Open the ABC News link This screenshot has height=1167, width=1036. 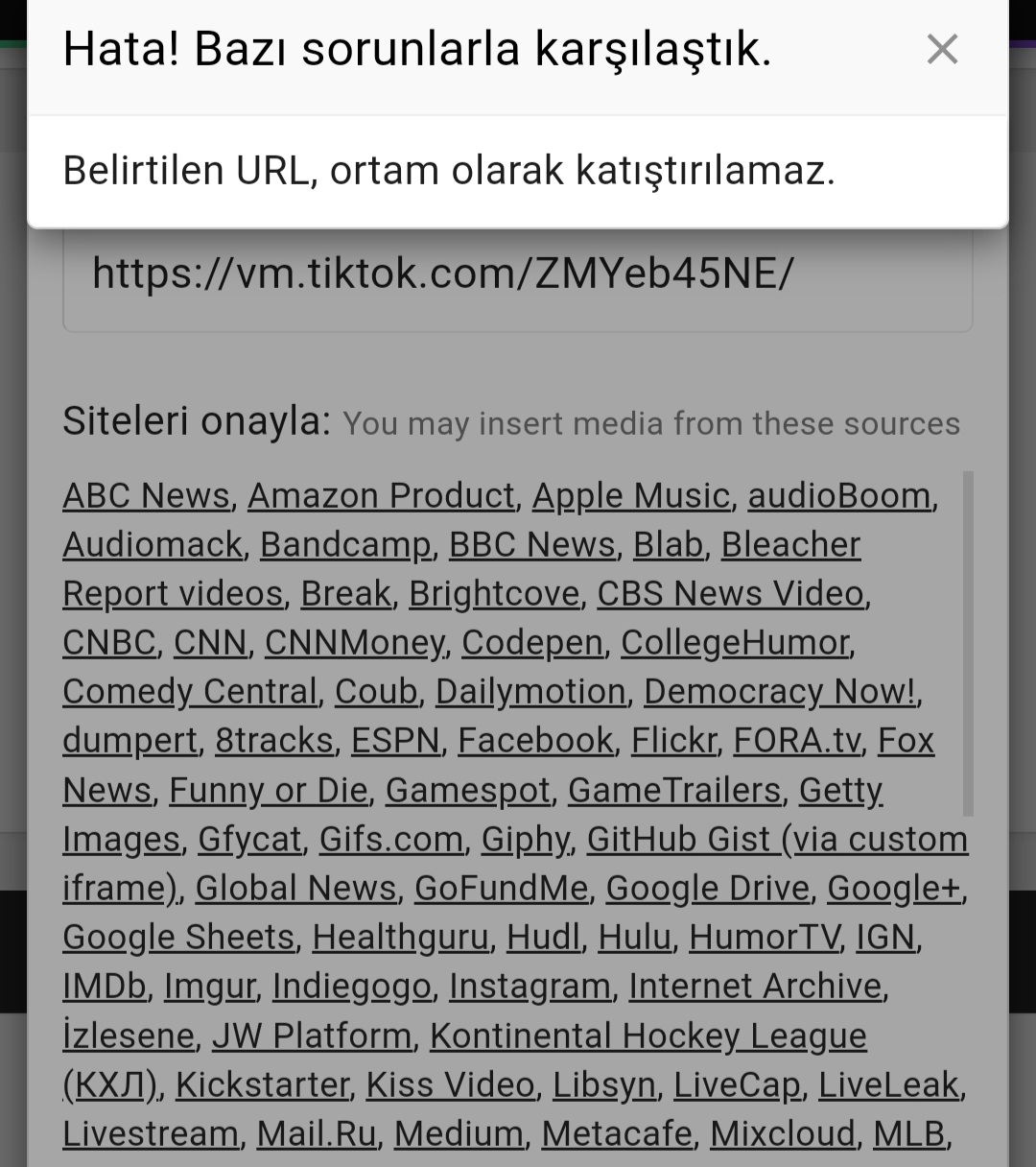coord(146,496)
